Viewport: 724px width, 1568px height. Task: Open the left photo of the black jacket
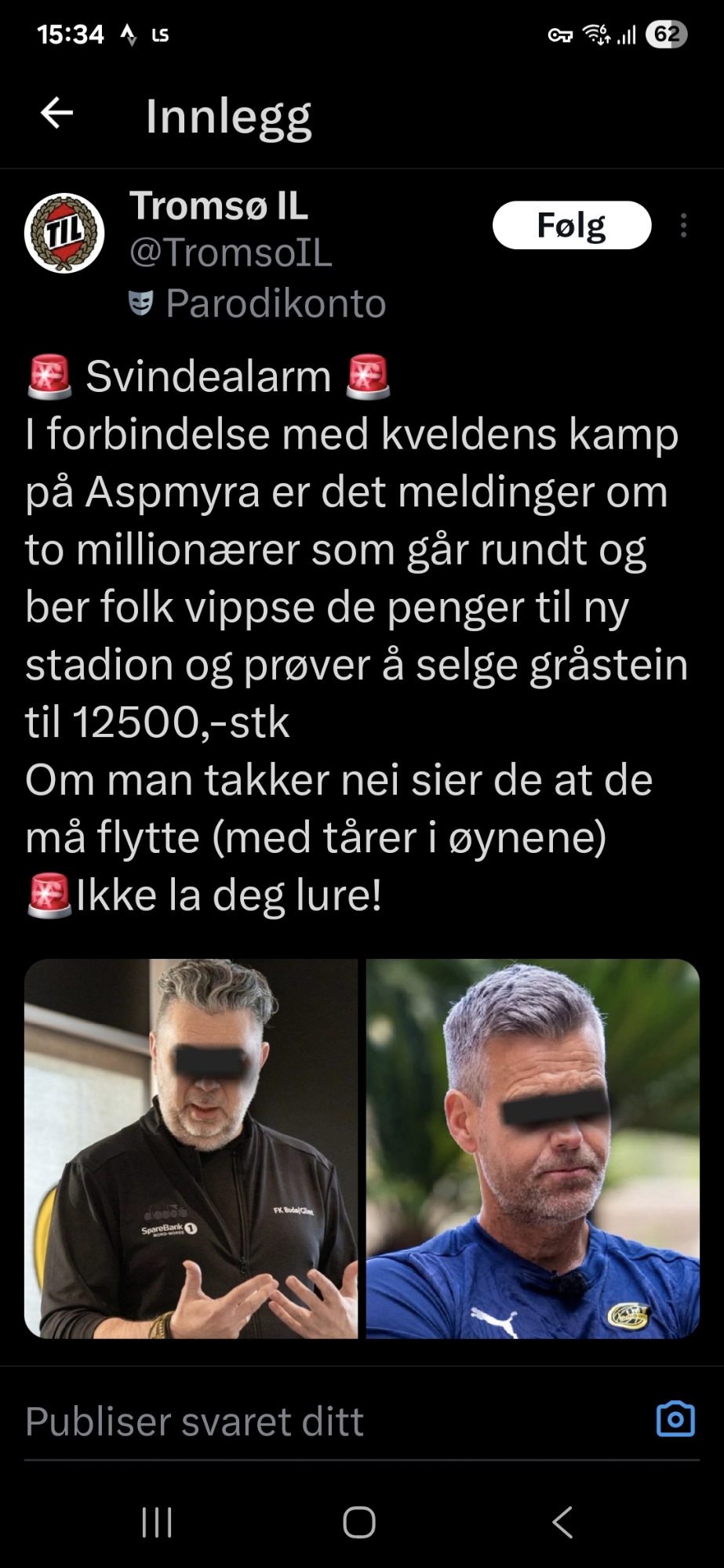191,1149
